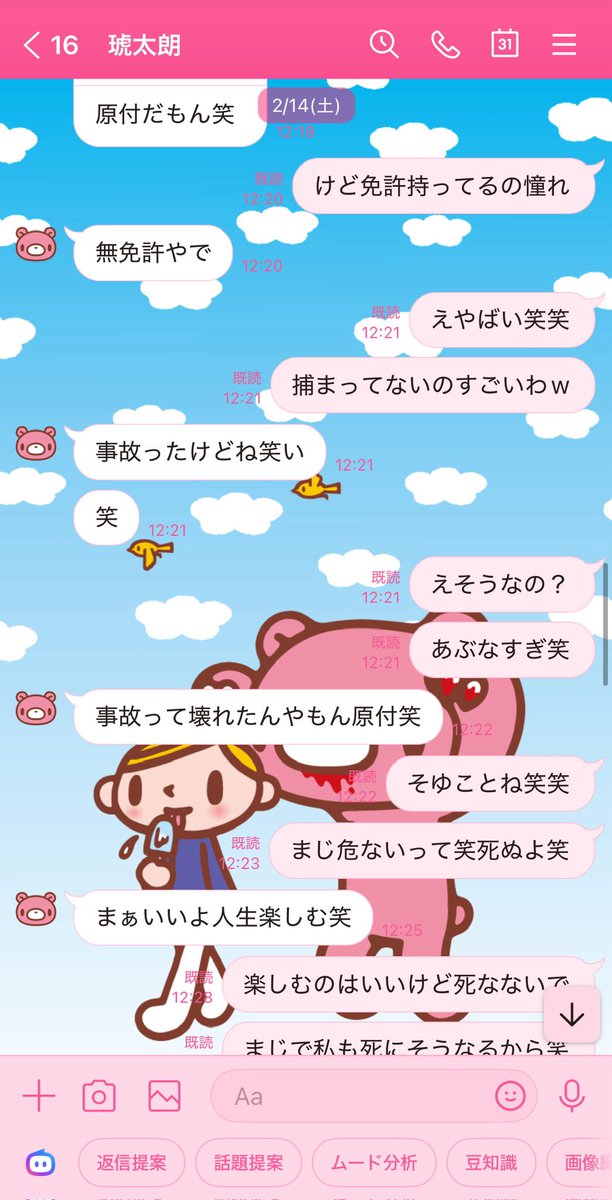
Task: Jump to the latest message arrow
Action: [572, 1015]
